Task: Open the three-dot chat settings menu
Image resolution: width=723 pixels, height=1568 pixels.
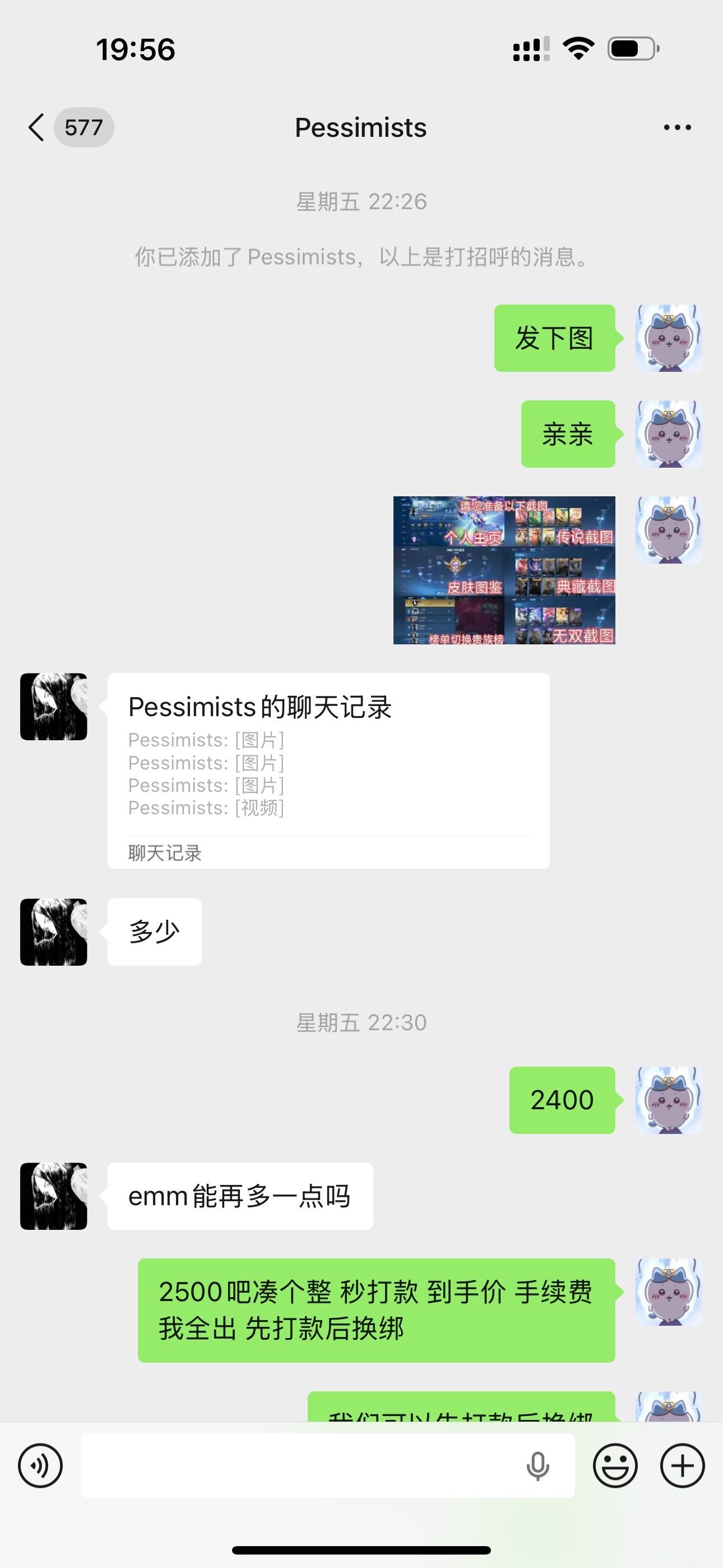Action: pos(678,128)
